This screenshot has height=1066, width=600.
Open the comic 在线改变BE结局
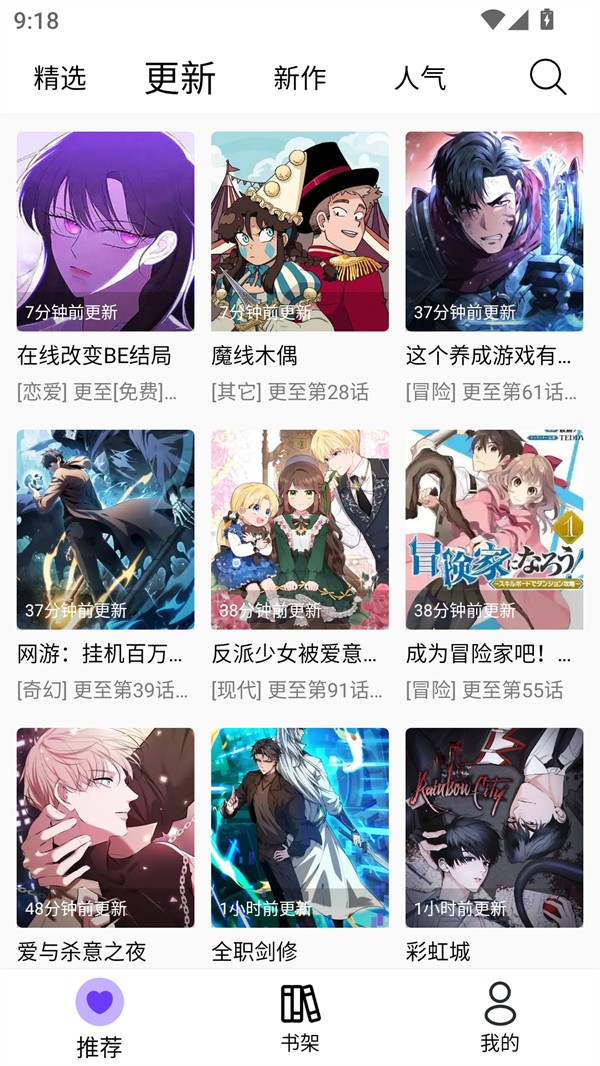click(x=105, y=232)
